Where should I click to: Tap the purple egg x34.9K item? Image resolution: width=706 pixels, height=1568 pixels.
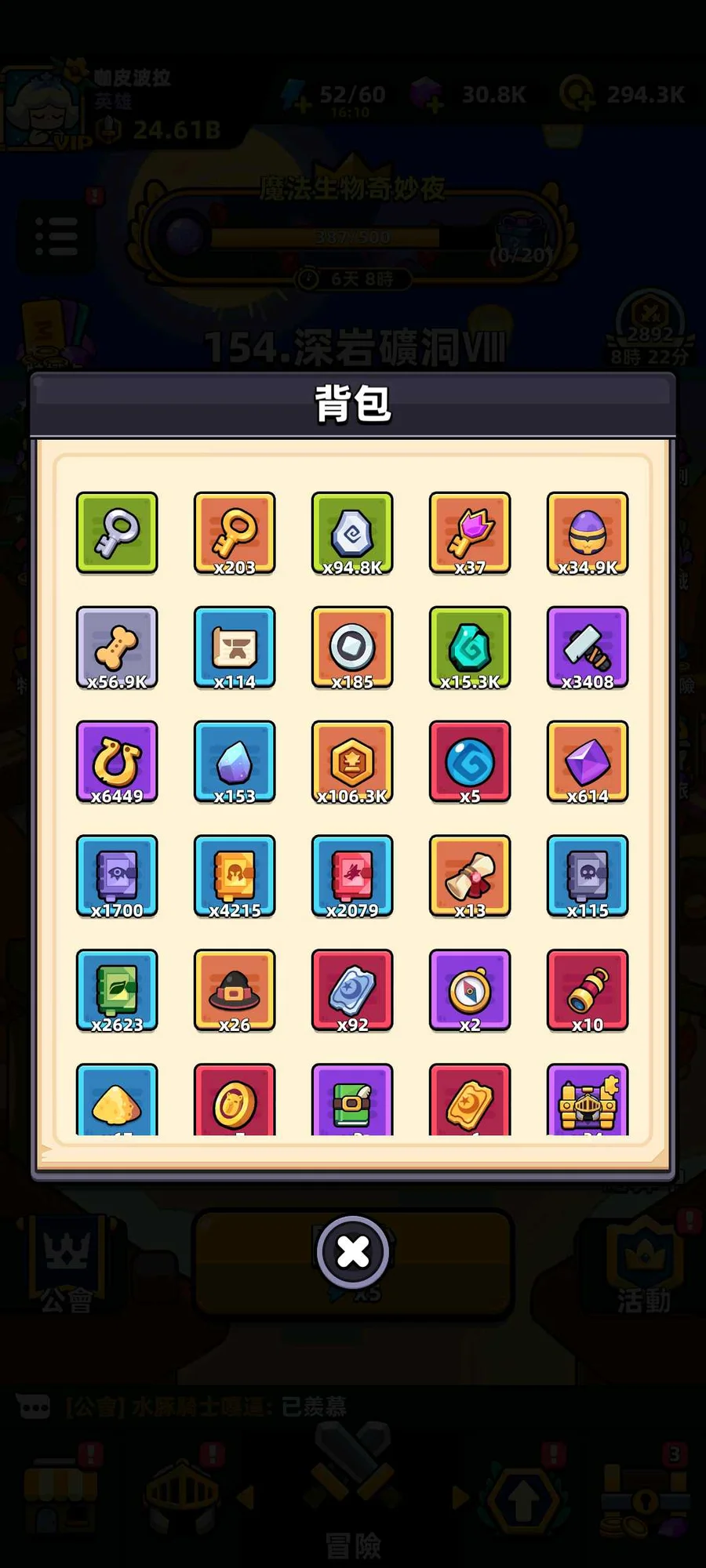point(588,532)
